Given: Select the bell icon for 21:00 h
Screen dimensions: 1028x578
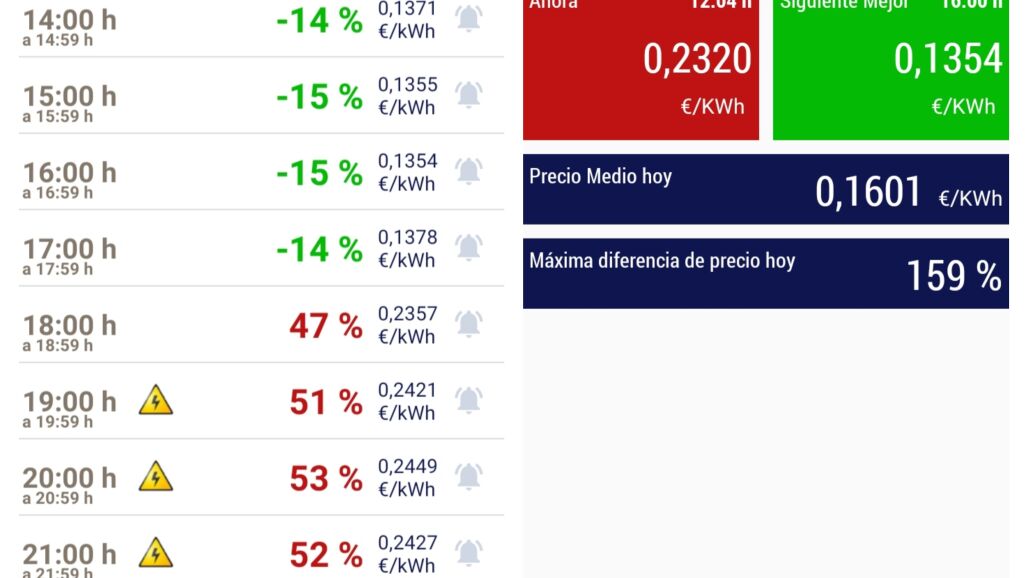Looking at the screenshot, I should [468, 552].
